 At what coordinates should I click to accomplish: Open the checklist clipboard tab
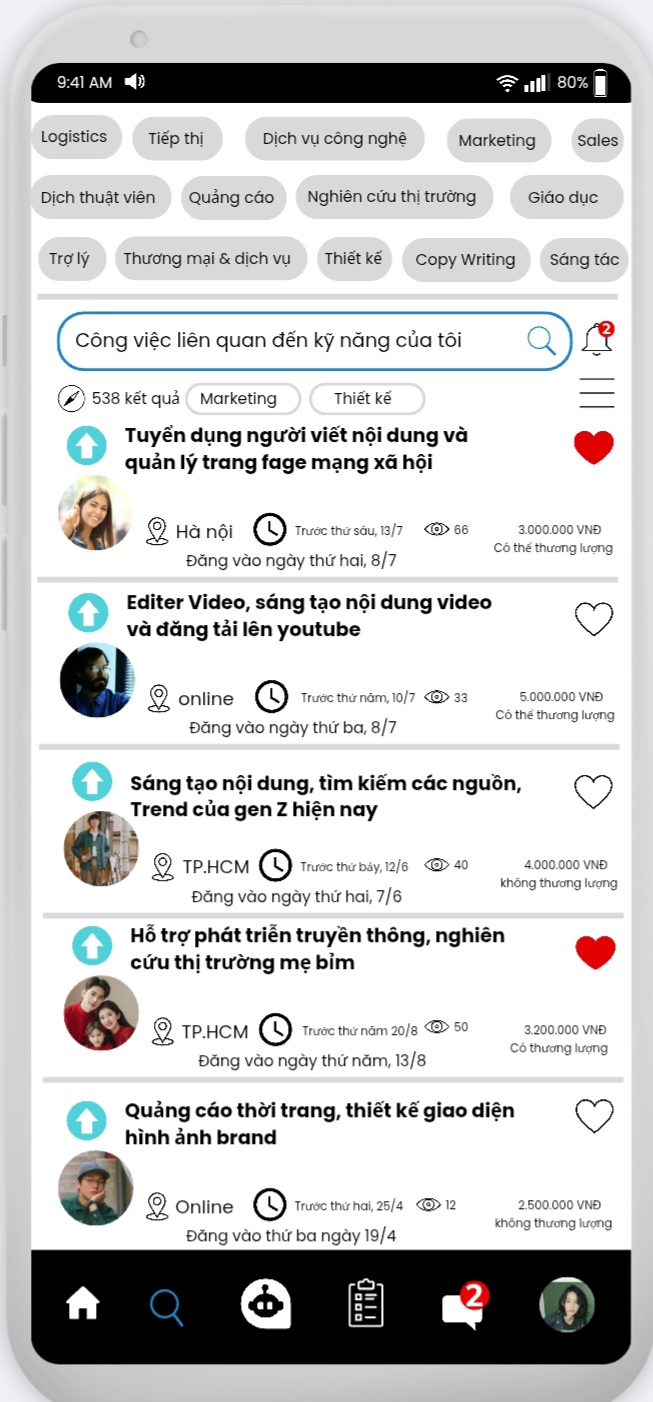pyautogui.click(x=366, y=1304)
